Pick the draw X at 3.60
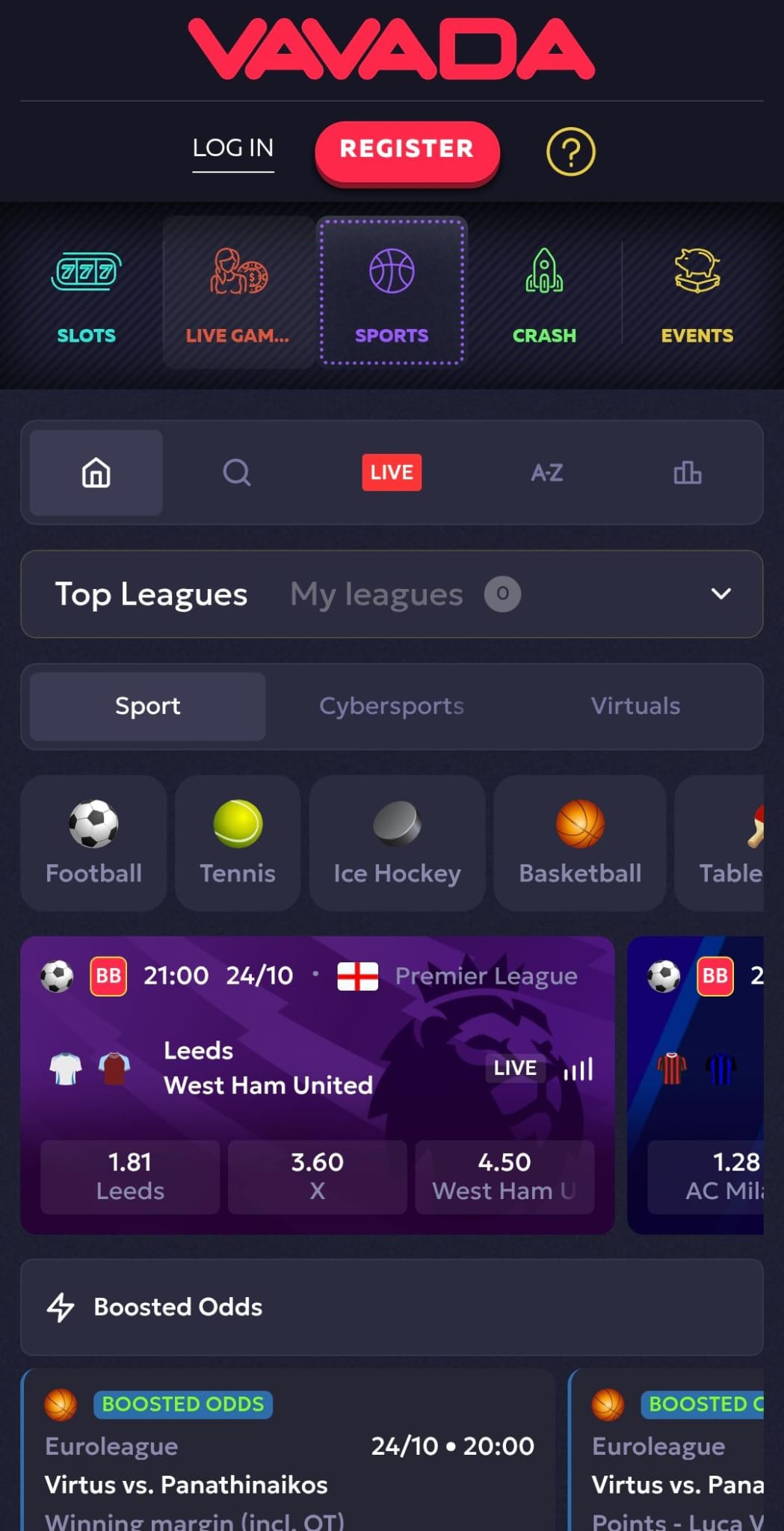Viewport: 784px width, 1531px height. [317, 1176]
